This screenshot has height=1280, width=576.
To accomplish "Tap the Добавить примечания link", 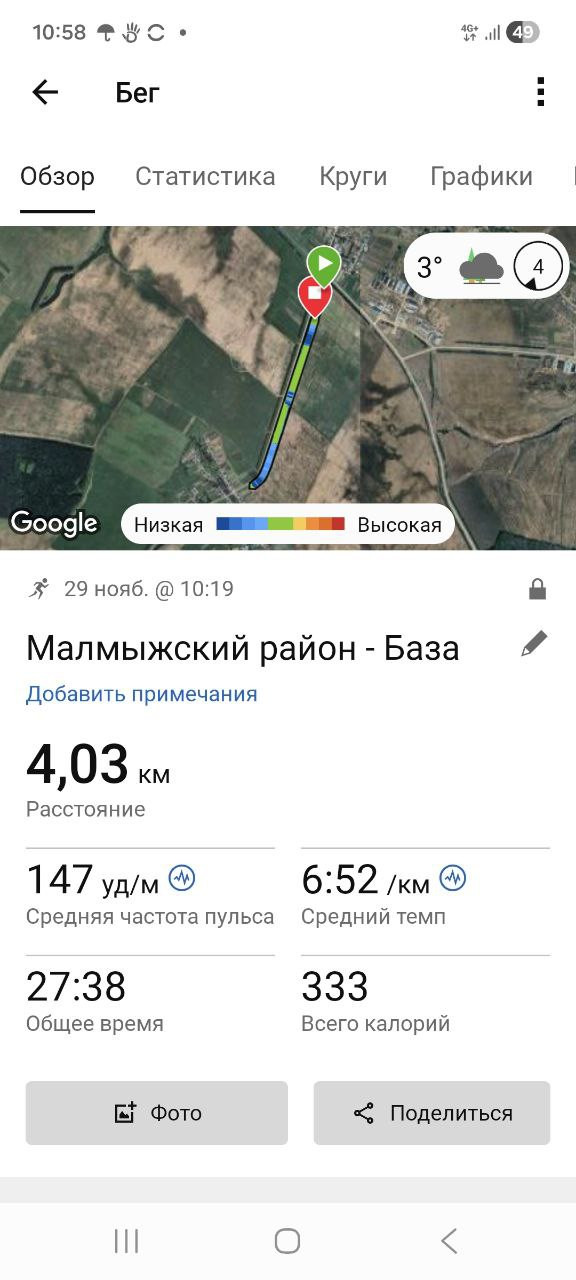I will point(142,694).
